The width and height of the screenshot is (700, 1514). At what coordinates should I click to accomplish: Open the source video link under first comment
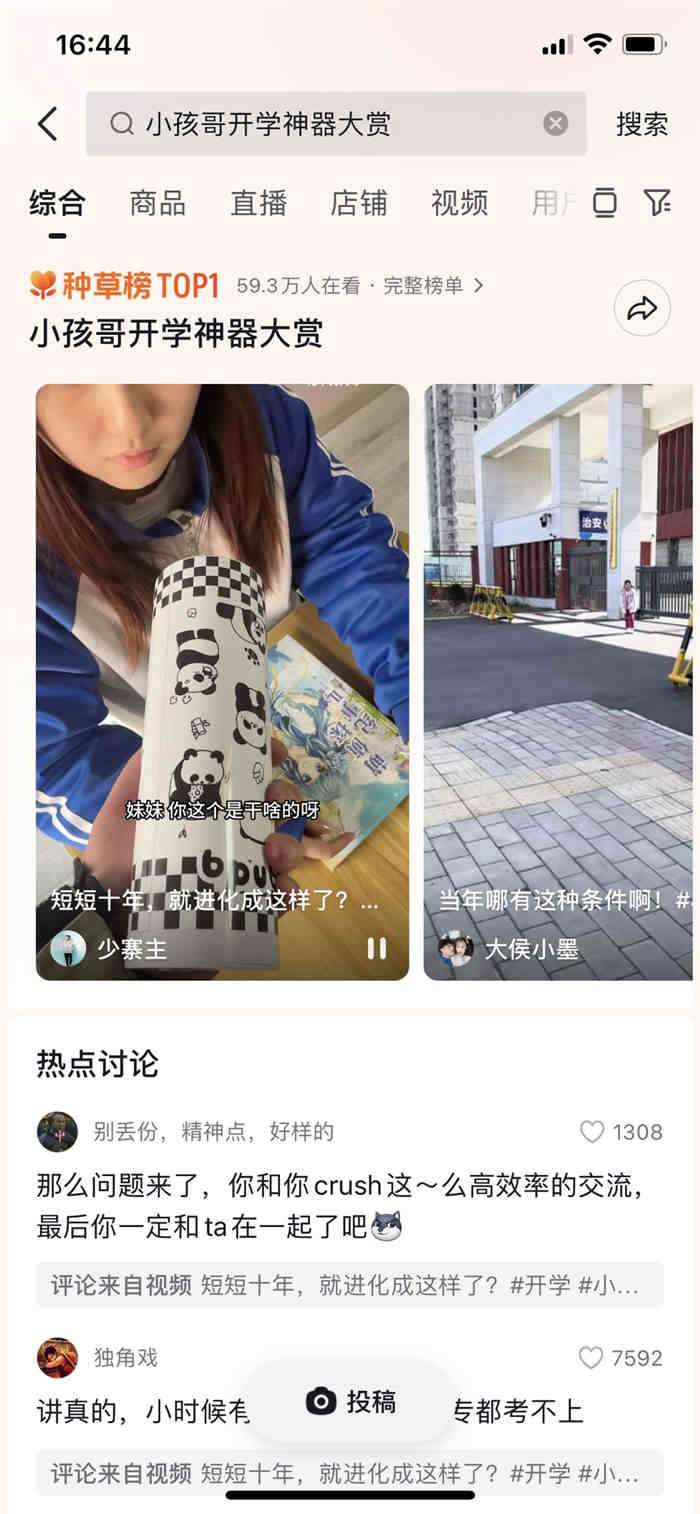[348, 1285]
